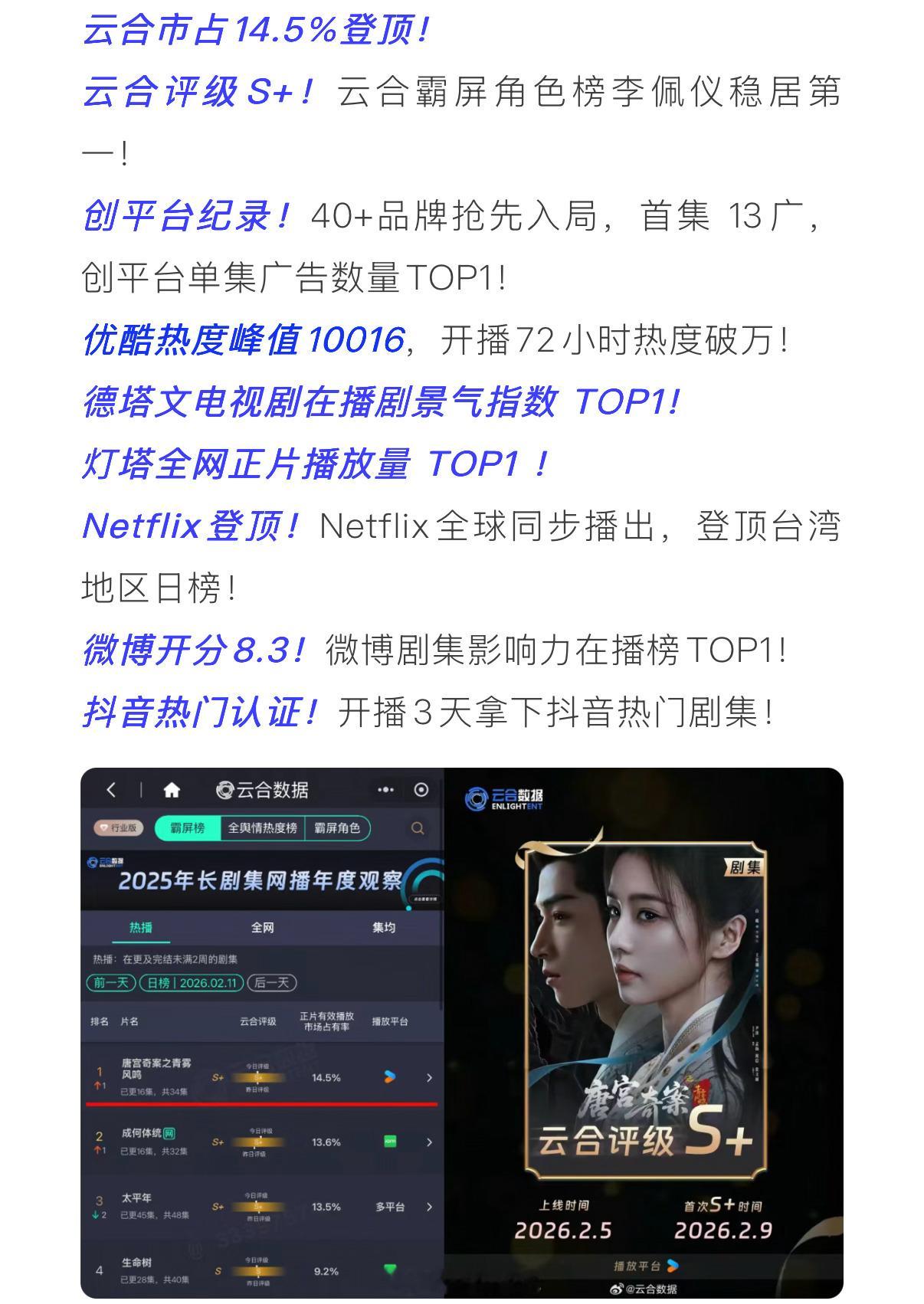Image resolution: width=924 pixels, height=1304 pixels.
Task: Open search via the magnifier icon
Action: point(418,830)
